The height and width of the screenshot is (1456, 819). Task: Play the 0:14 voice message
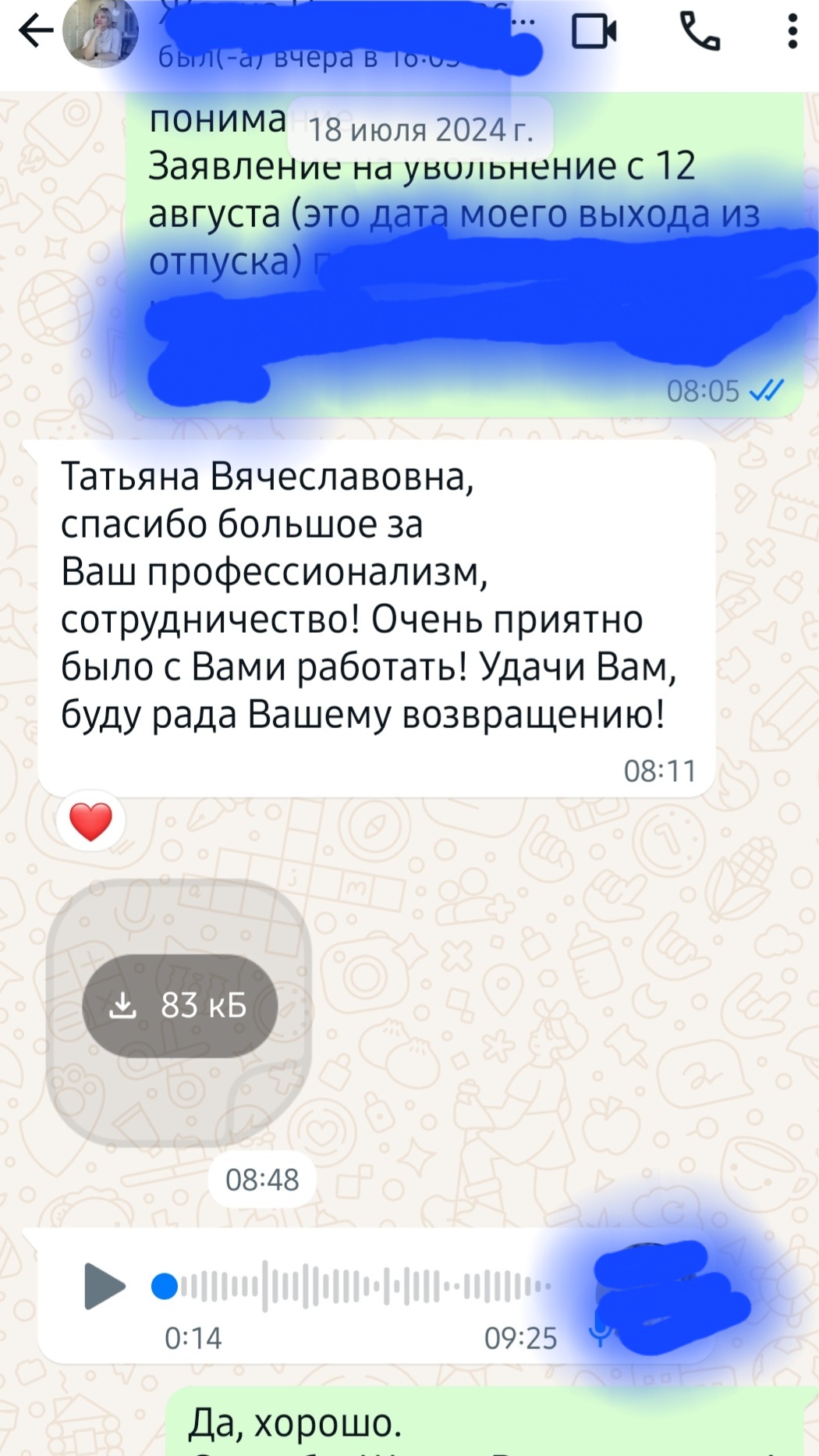pyautogui.click(x=104, y=1286)
